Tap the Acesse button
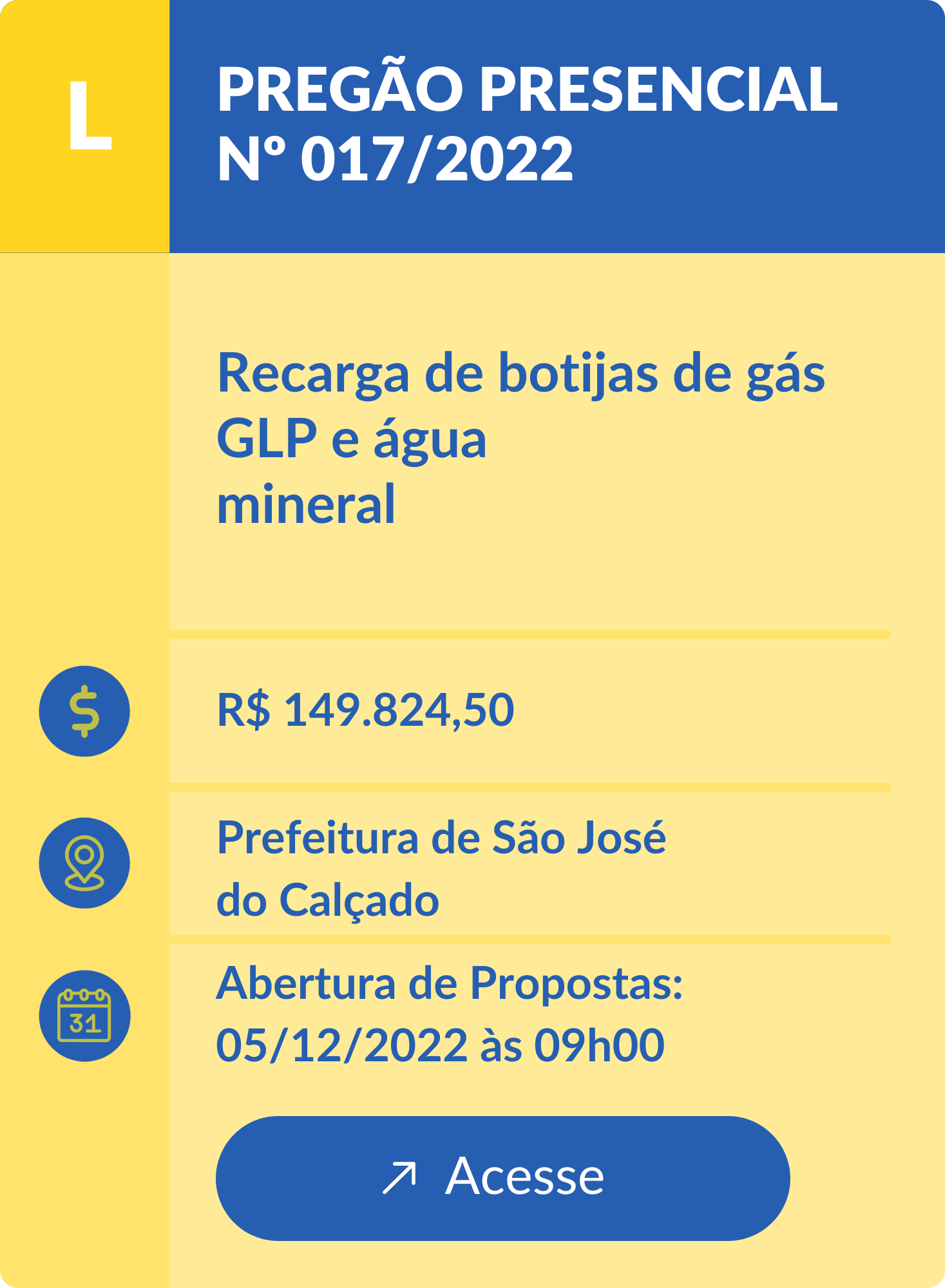Image resolution: width=945 pixels, height=1288 pixels. pyautogui.click(x=502, y=1177)
